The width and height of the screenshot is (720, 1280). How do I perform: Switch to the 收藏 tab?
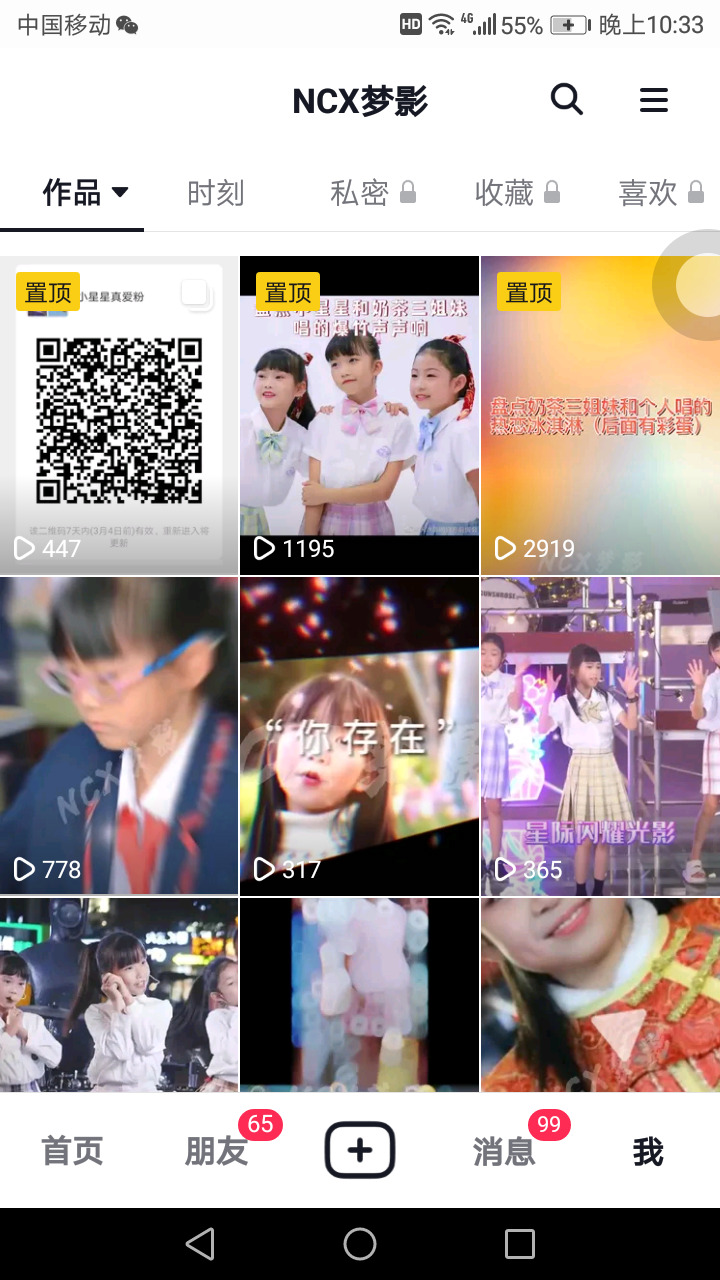click(x=516, y=193)
